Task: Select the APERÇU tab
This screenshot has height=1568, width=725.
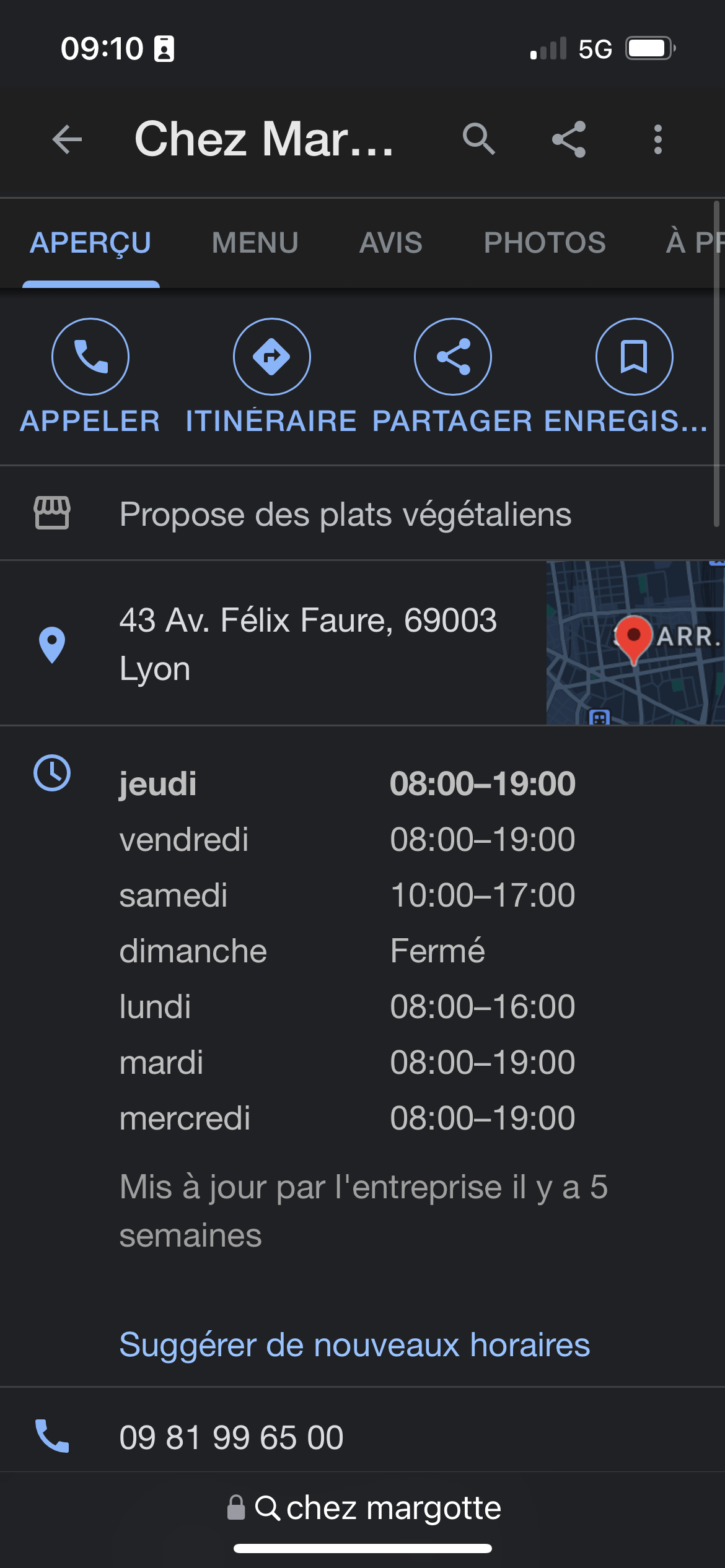Action: click(90, 243)
